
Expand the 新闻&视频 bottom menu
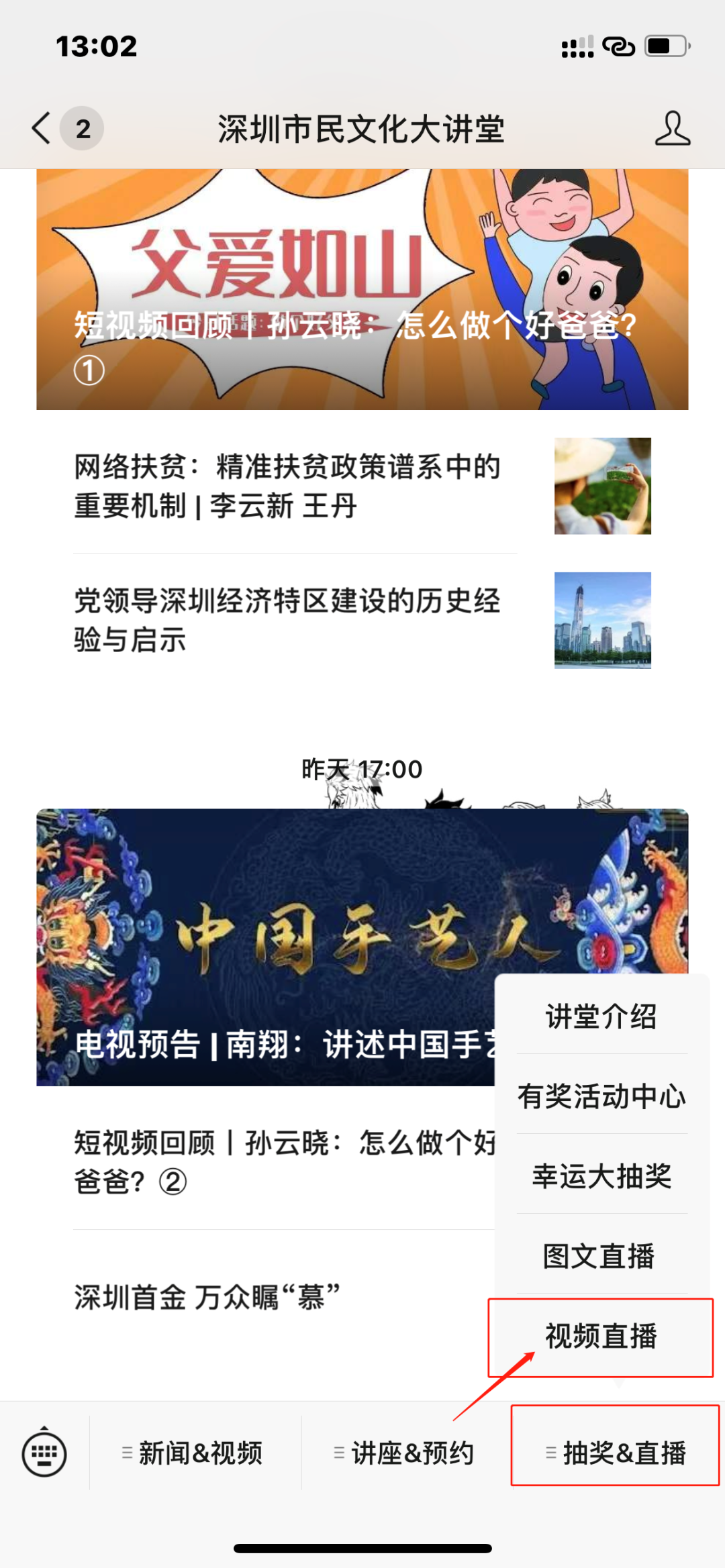click(x=195, y=1453)
